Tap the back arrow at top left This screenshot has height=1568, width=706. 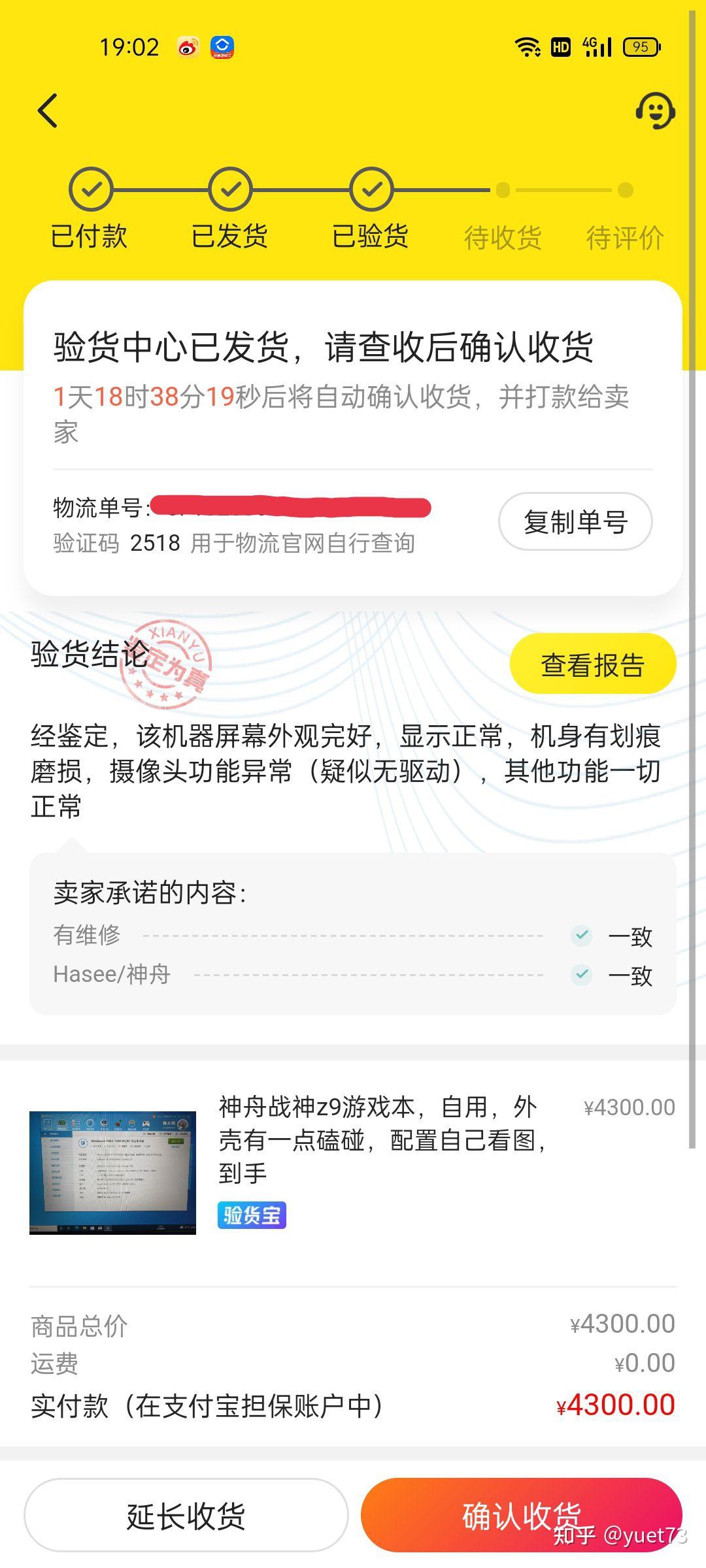(48, 110)
